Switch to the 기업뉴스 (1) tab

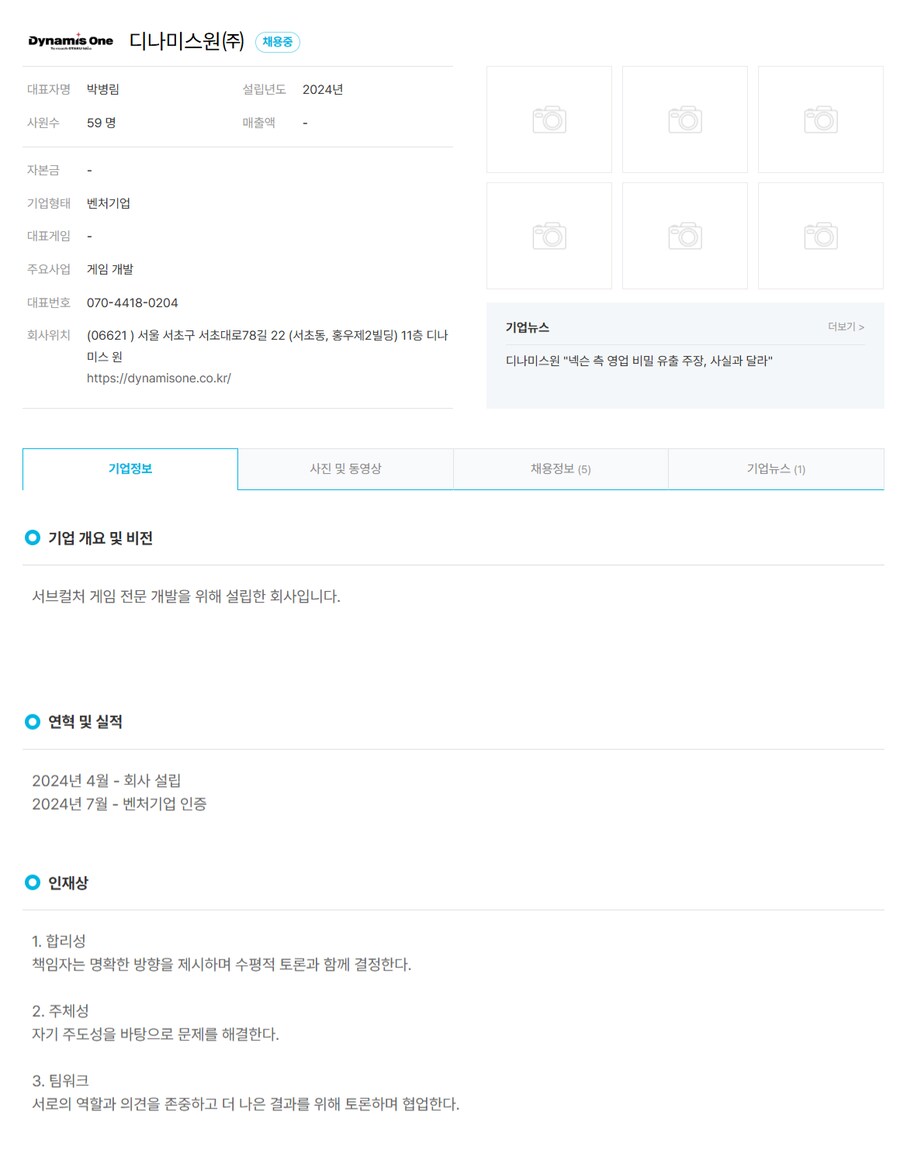[x=776, y=469]
